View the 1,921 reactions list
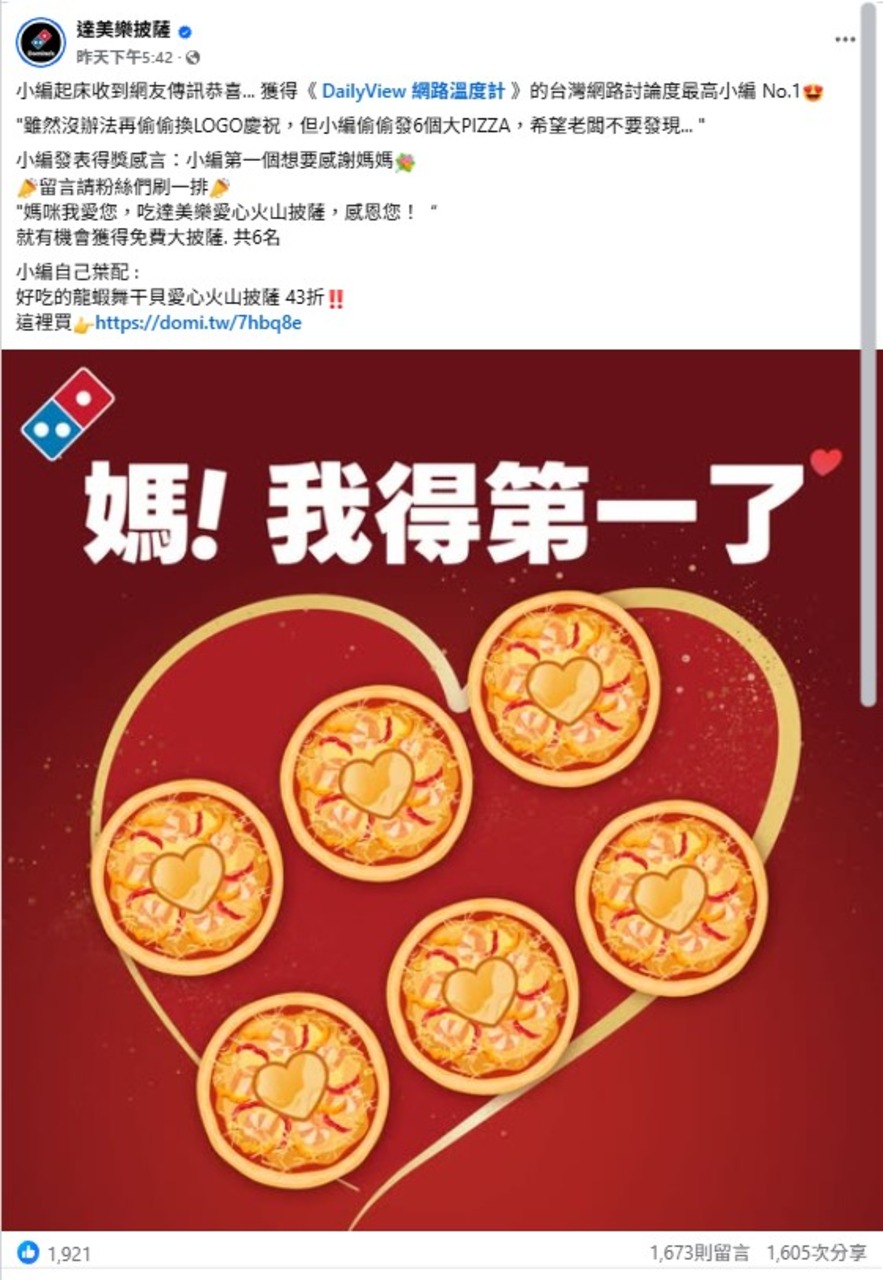This screenshot has width=883, height=1280. pos(56,1252)
